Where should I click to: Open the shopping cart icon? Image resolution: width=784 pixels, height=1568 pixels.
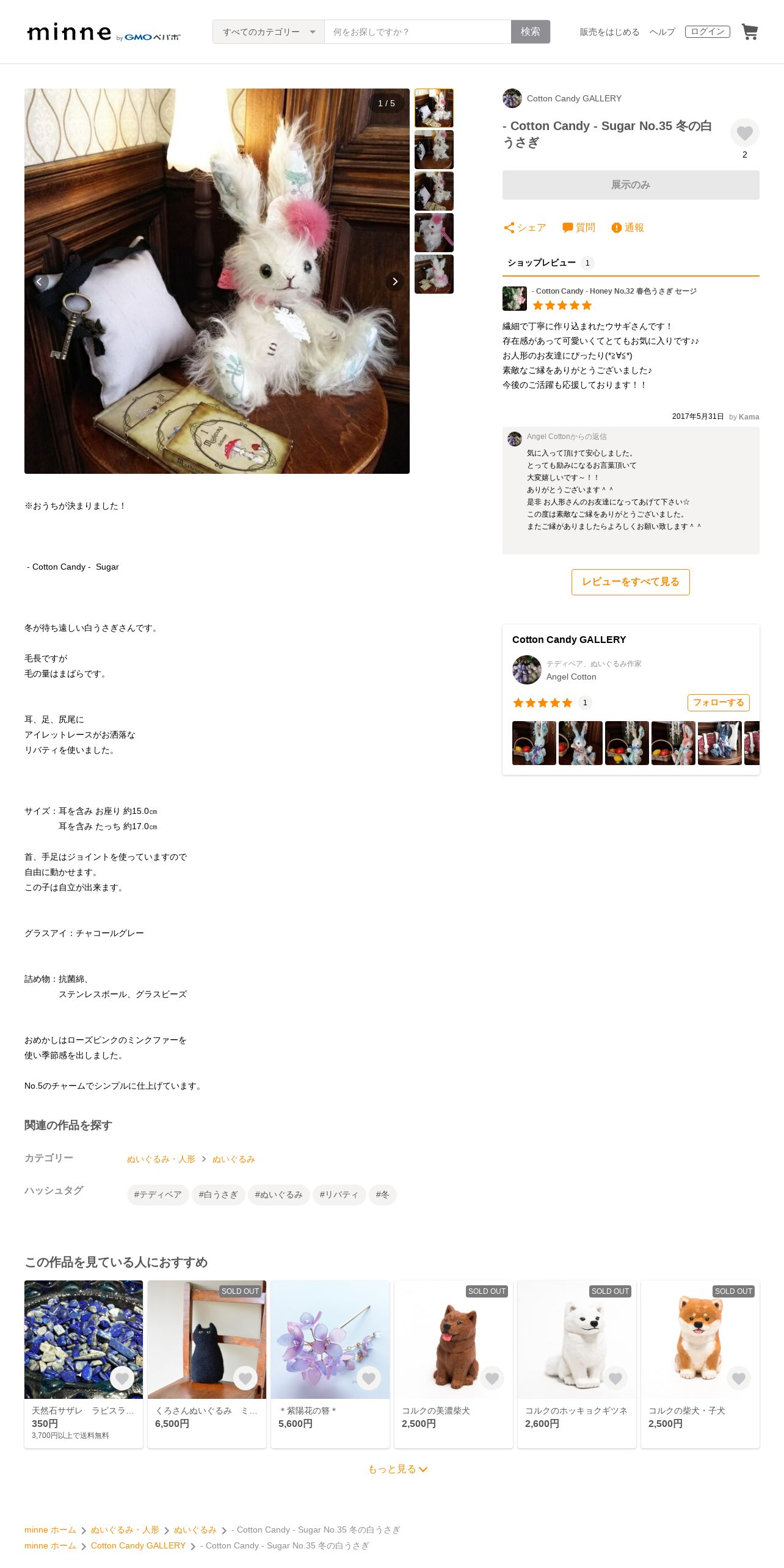[x=749, y=32]
